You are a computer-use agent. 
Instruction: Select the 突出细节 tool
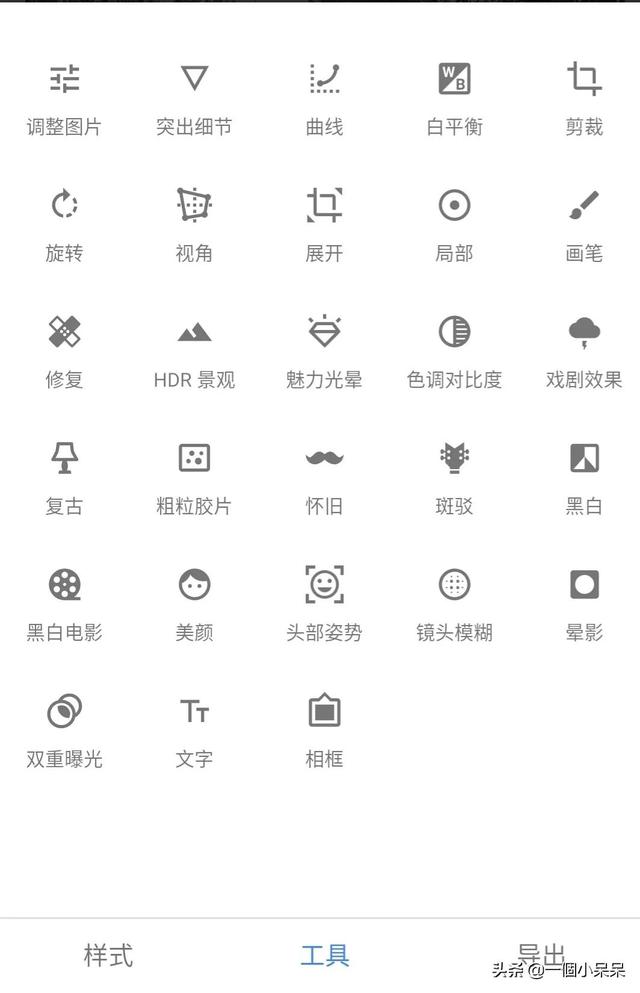click(194, 98)
